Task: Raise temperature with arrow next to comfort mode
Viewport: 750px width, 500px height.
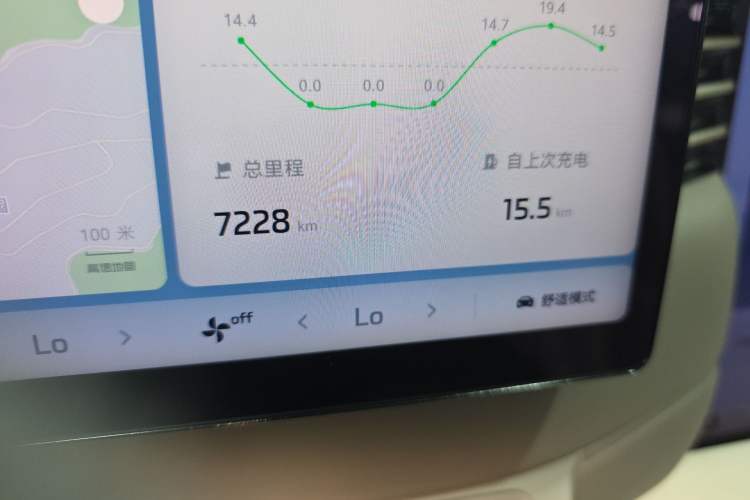Action: [432, 311]
